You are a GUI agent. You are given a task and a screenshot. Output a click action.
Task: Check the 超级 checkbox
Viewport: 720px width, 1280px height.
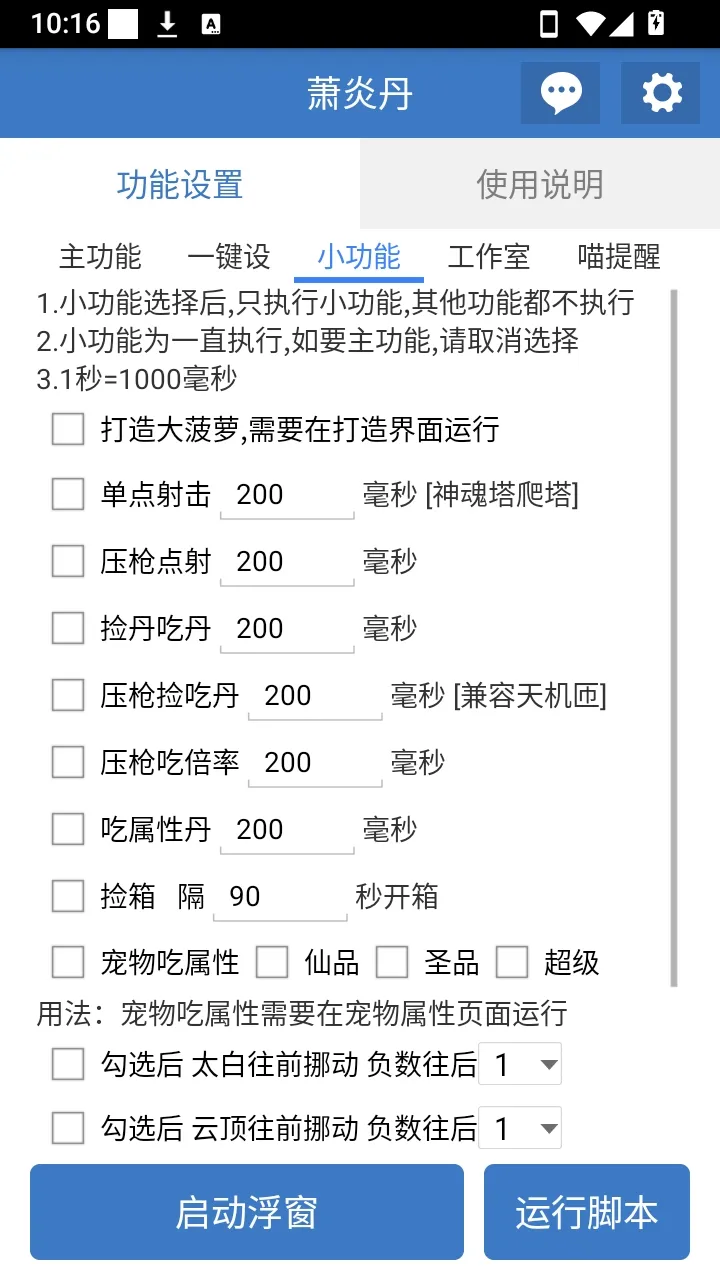click(x=512, y=963)
